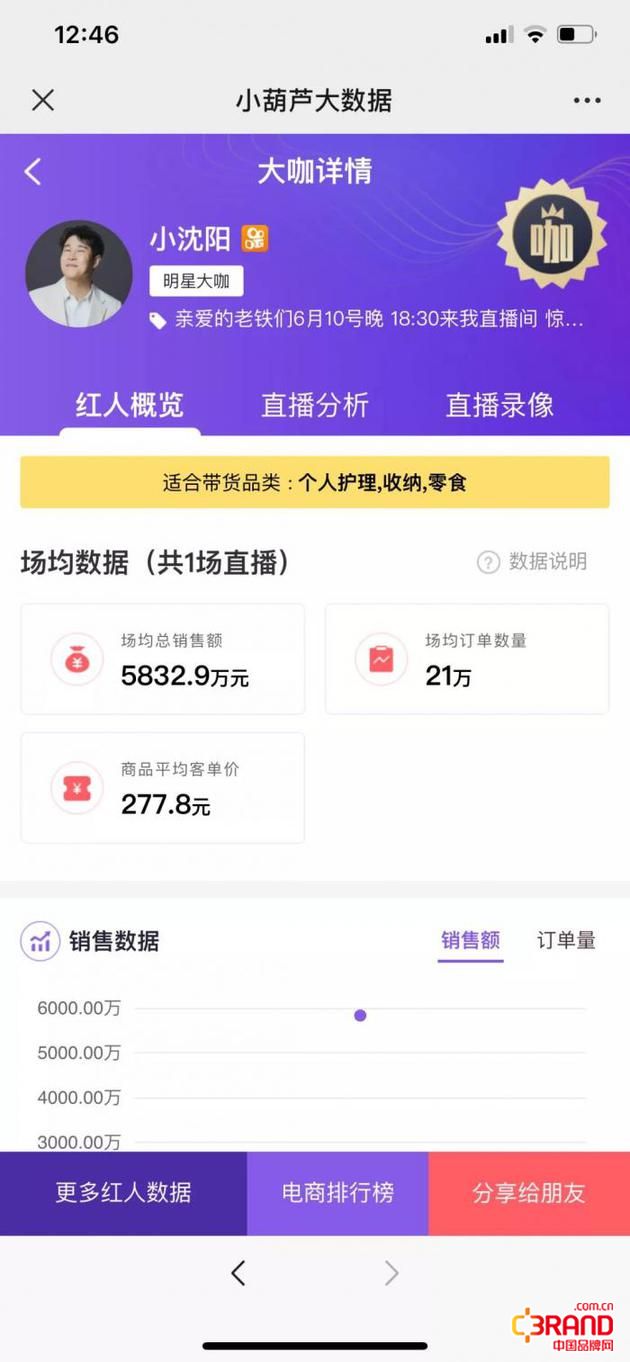This screenshot has height=1362, width=630.
Task: Tap 分享给朋友 to share
Action: pyautogui.click(x=529, y=1193)
